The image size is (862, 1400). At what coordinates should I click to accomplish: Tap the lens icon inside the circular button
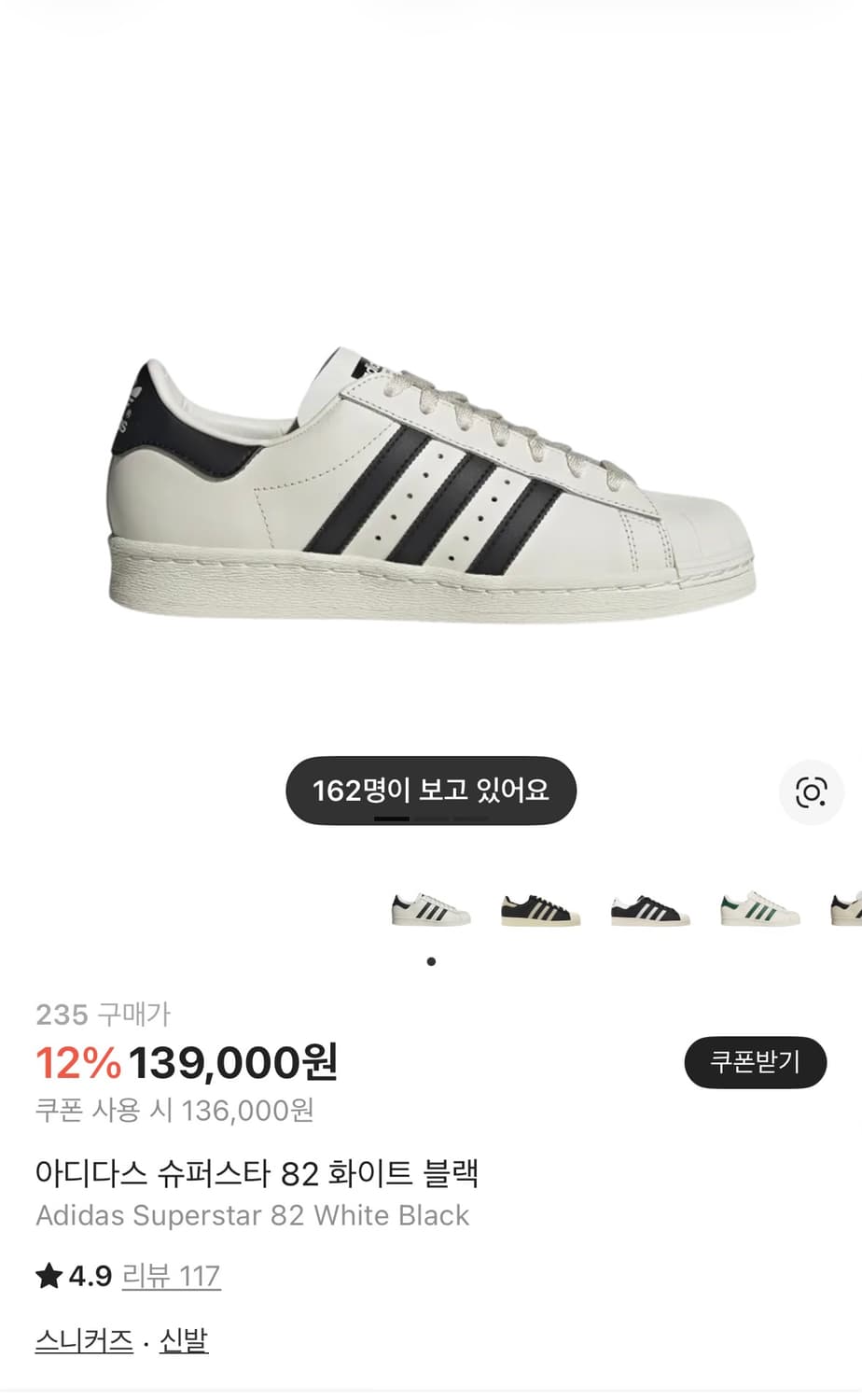(x=810, y=791)
